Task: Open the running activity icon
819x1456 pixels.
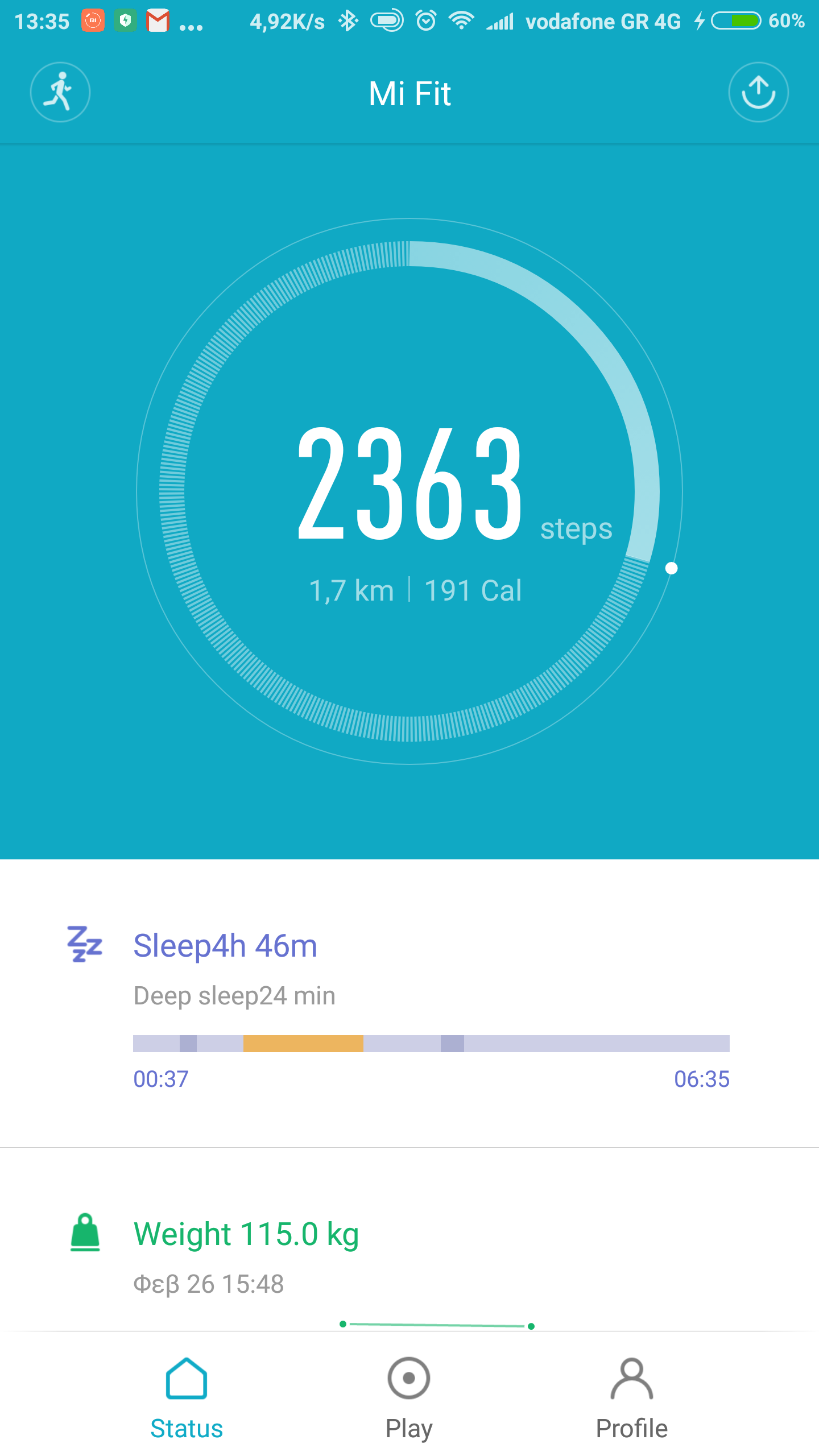Action: (60, 92)
